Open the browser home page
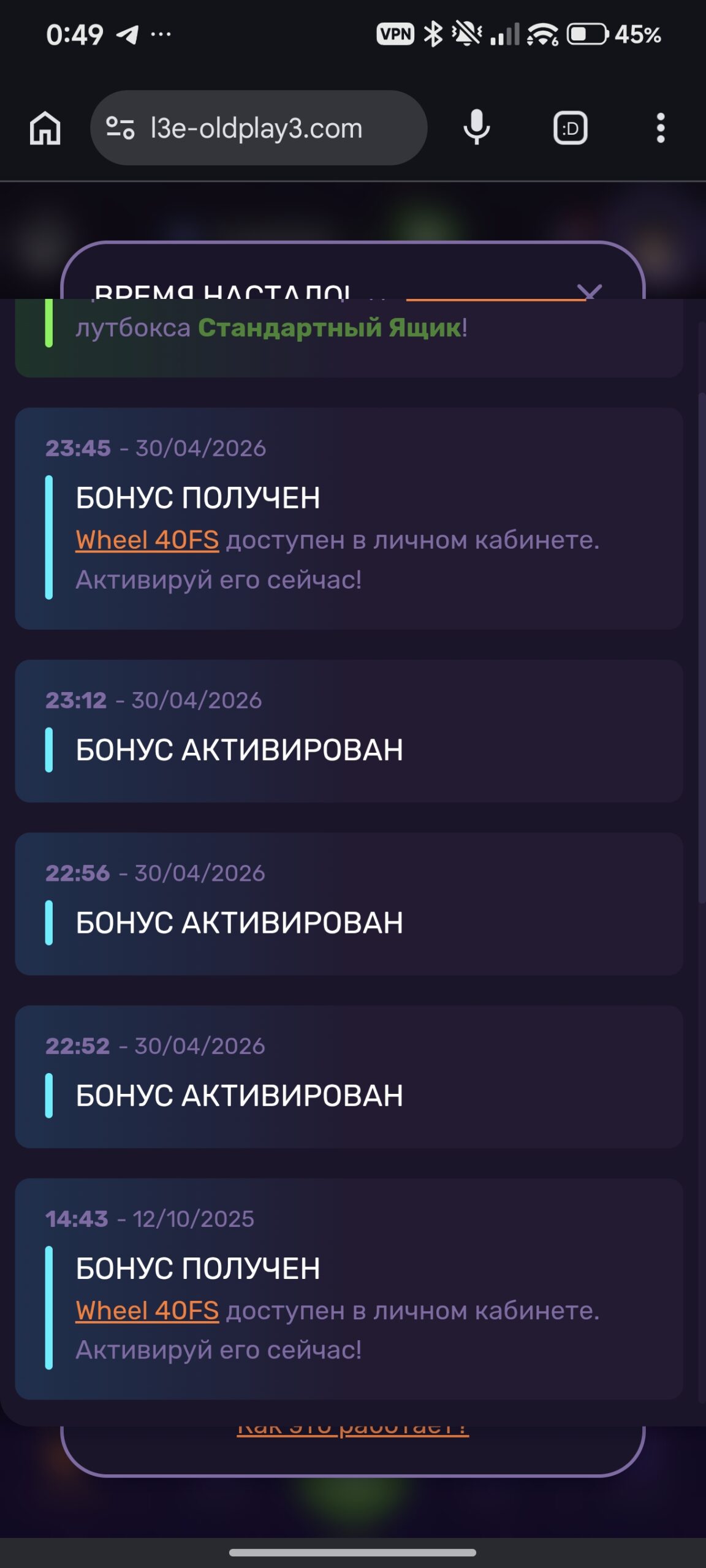The height and width of the screenshot is (1568, 706). [45, 128]
